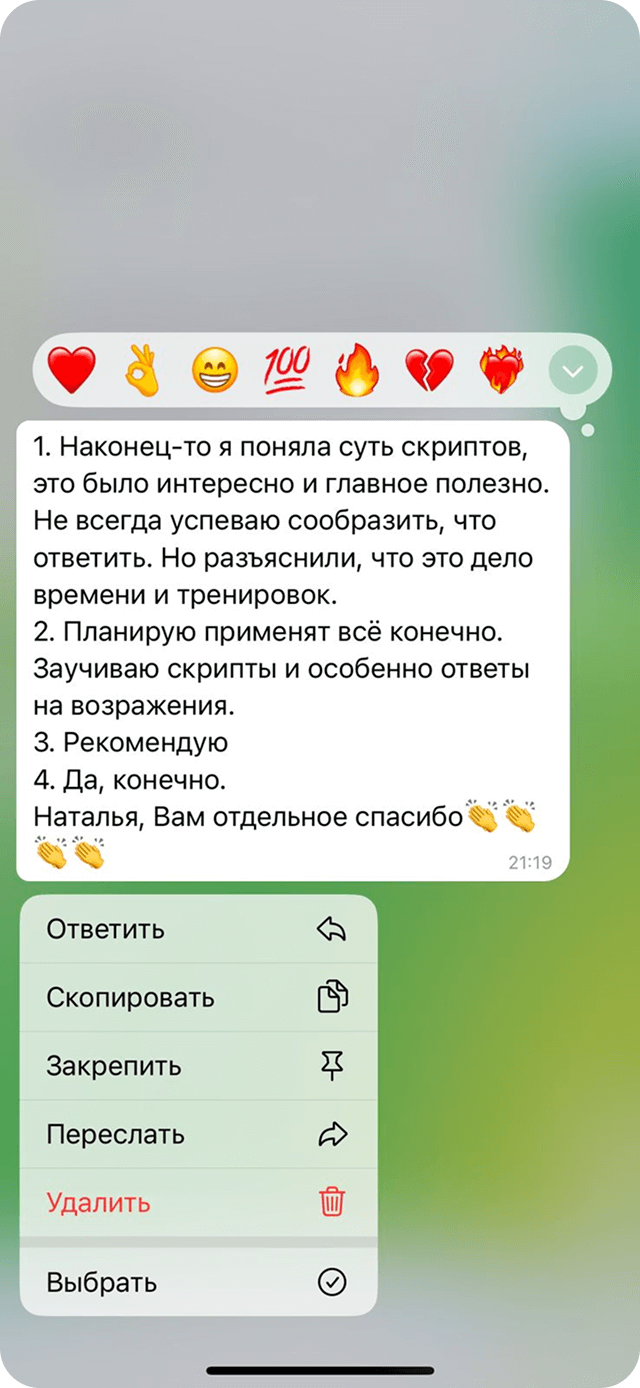Screen dimensions: 640x1388
Task: Pin the message with Закрепить
Action: (x=198, y=1066)
